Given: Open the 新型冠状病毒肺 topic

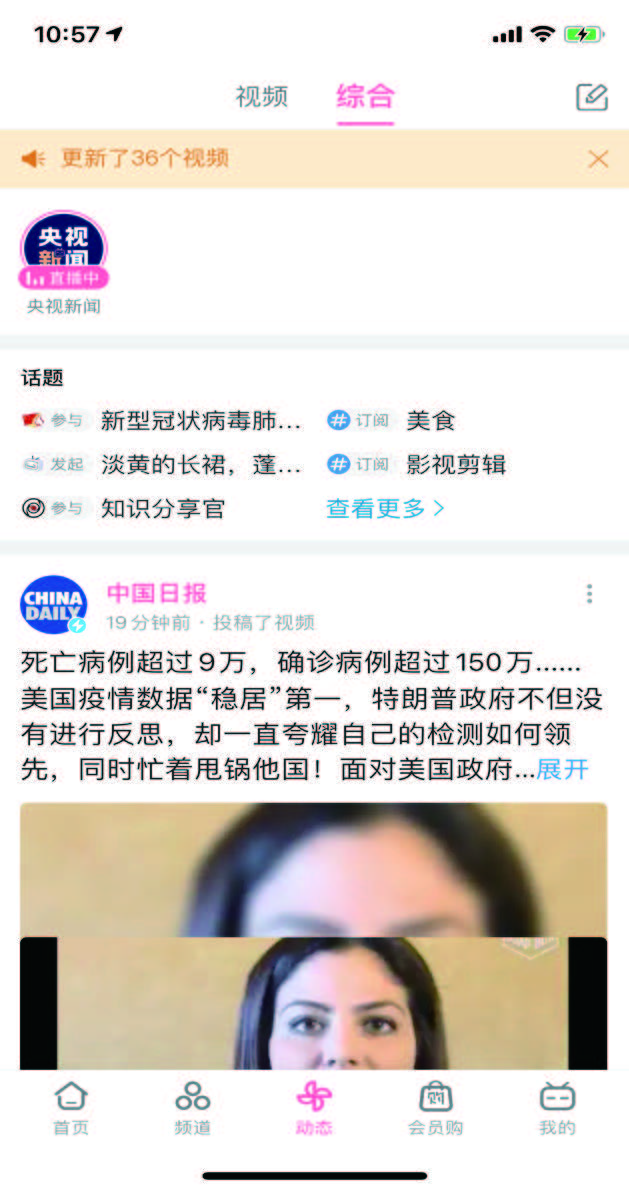Looking at the screenshot, I should 200,421.
